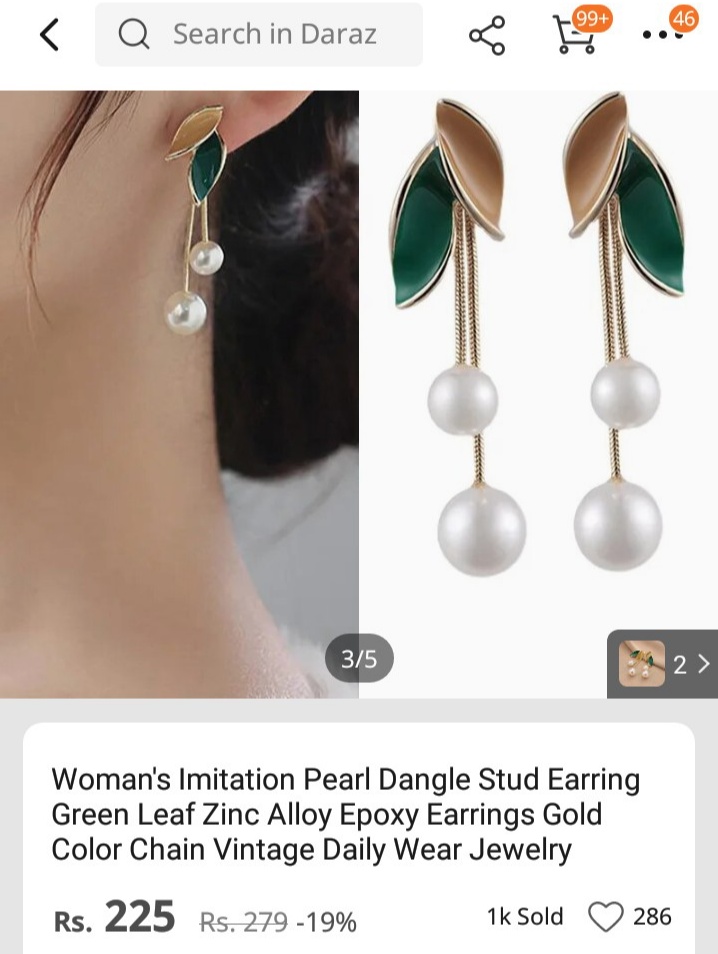Viewport: 718px width, 954px height.
Task: Add the earrings to wishlist with heart icon
Action: coord(605,916)
